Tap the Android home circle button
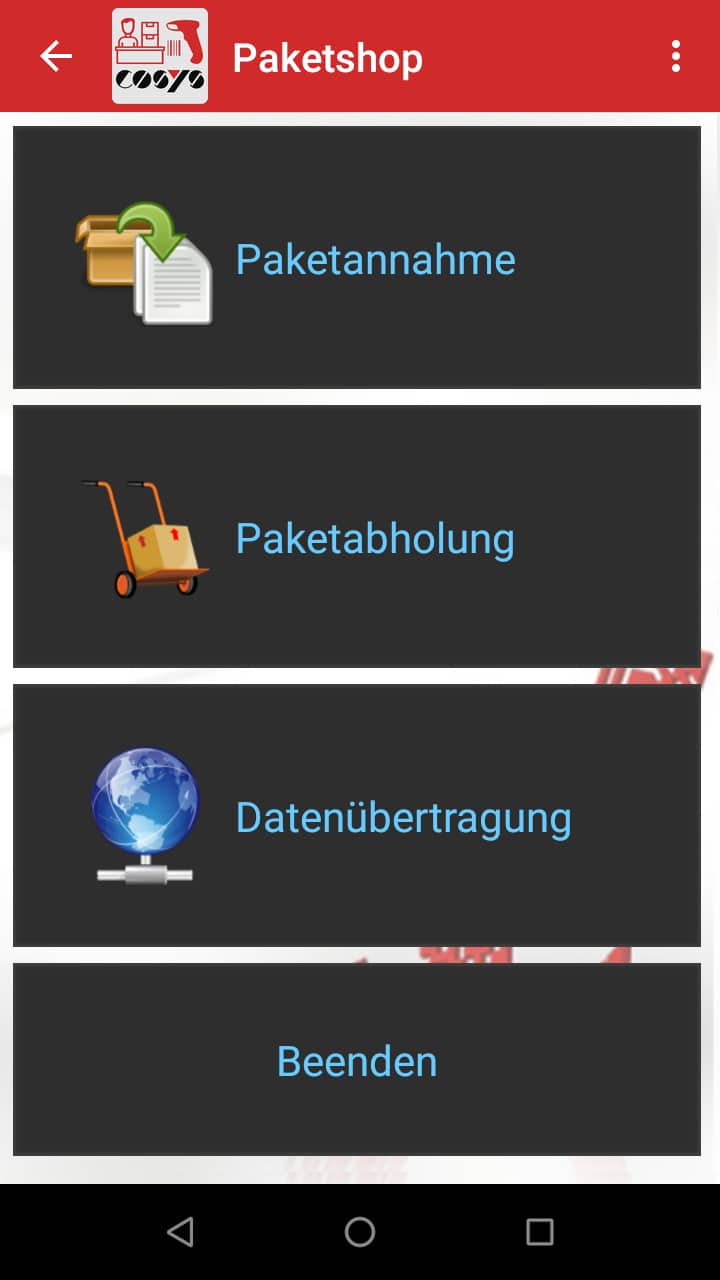720x1280 pixels. coord(360,1232)
